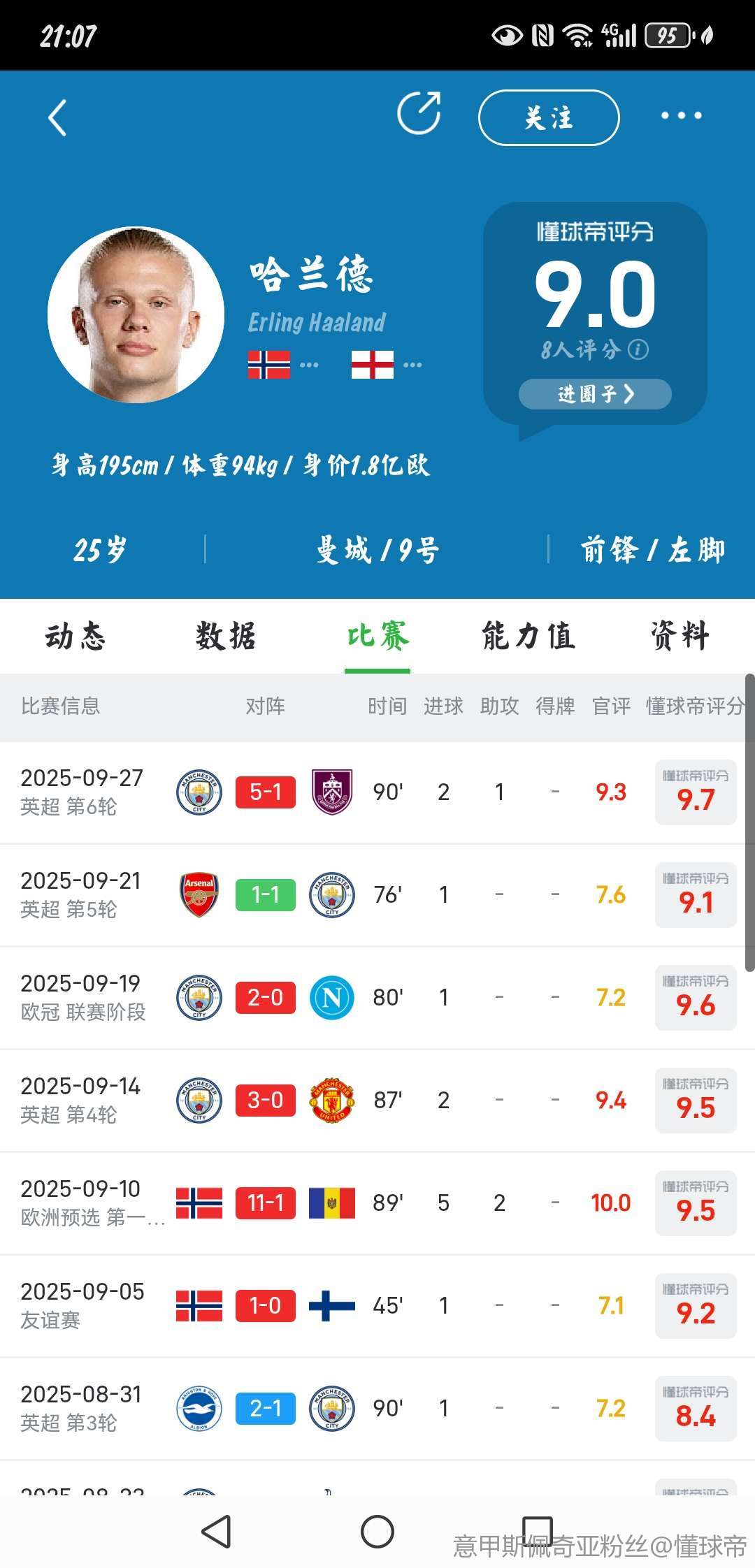Open the rating info icon beside 8人评分
The height and width of the screenshot is (1568, 755).
(638, 349)
